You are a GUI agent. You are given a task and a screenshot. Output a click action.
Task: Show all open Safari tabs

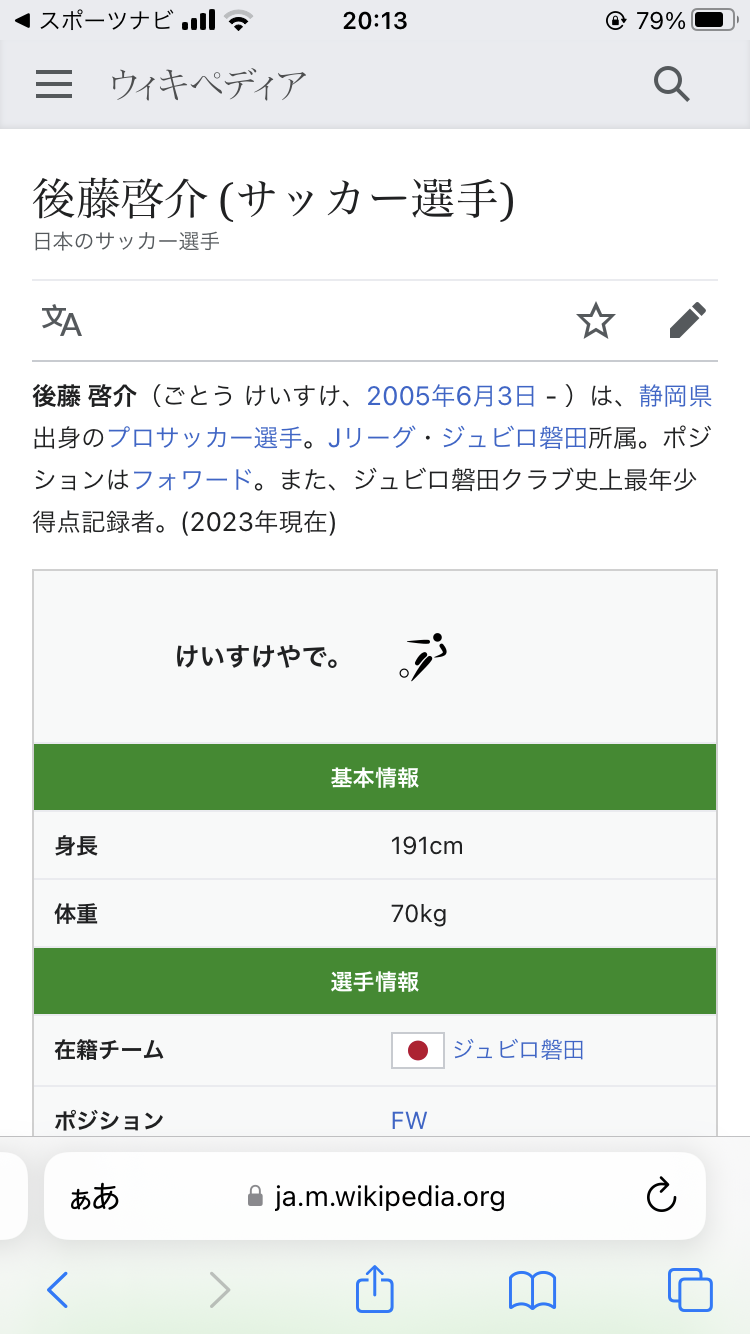[x=690, y=1290]
